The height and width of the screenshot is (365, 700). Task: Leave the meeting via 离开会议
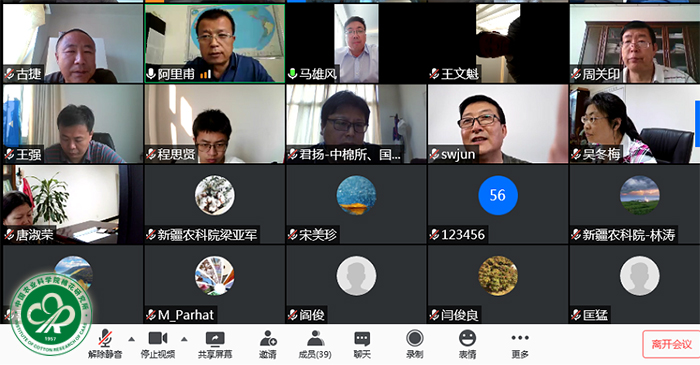coord(671,344)
